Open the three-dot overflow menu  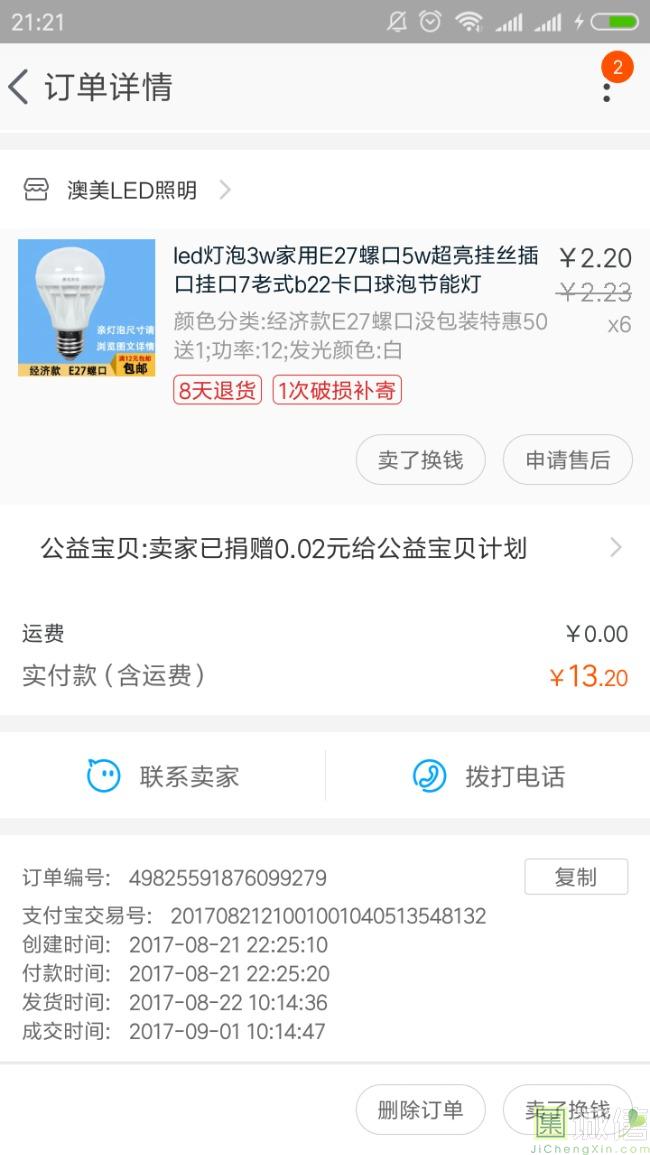pos(606,89)
